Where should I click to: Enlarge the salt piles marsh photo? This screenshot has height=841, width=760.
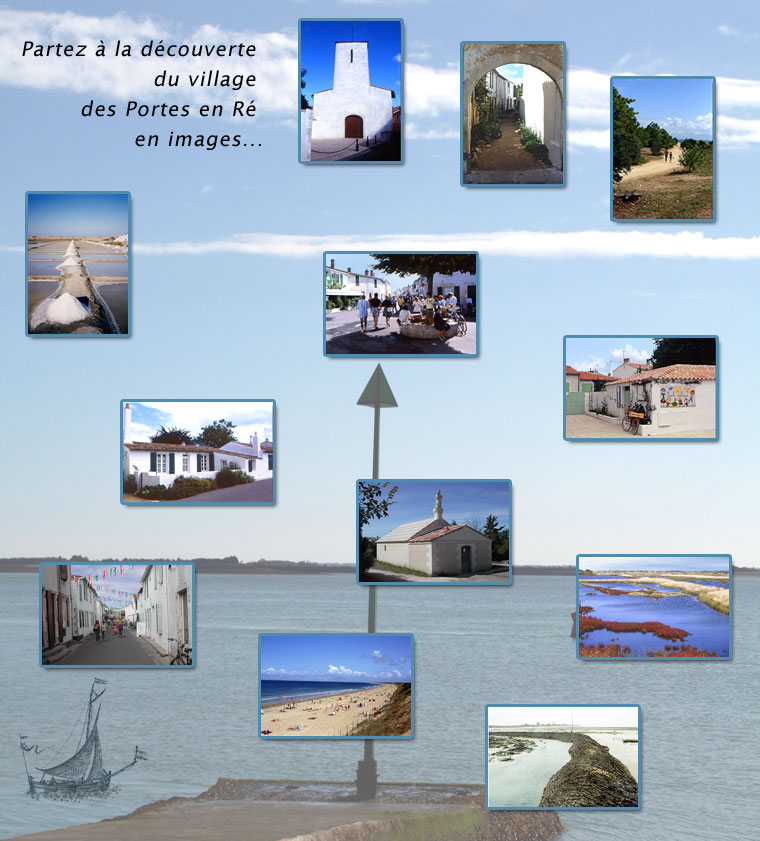click(x=78, y=263)
